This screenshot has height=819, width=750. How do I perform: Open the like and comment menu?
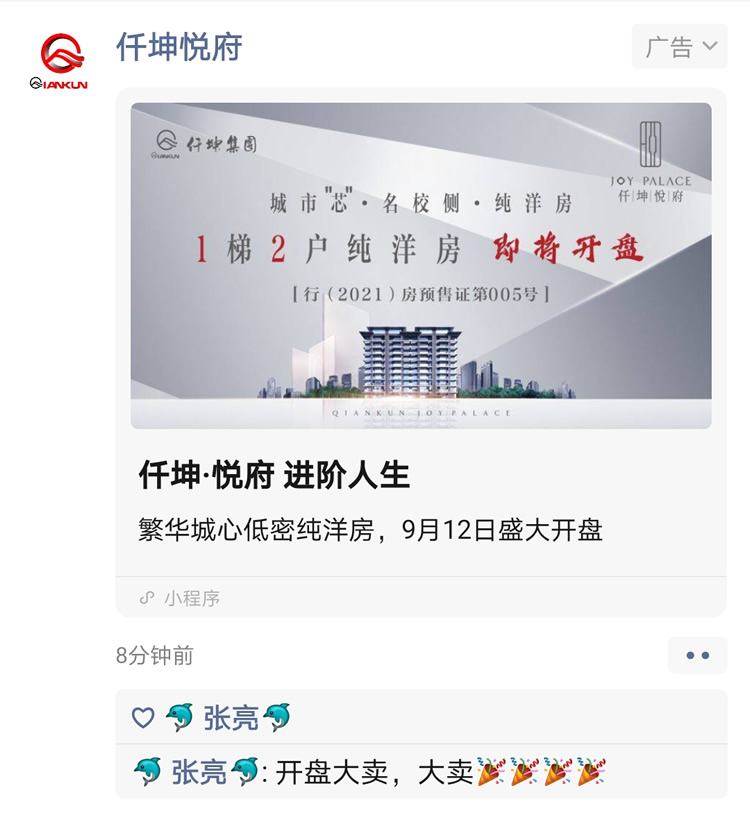pyautogui.click(x=697, y=656)
